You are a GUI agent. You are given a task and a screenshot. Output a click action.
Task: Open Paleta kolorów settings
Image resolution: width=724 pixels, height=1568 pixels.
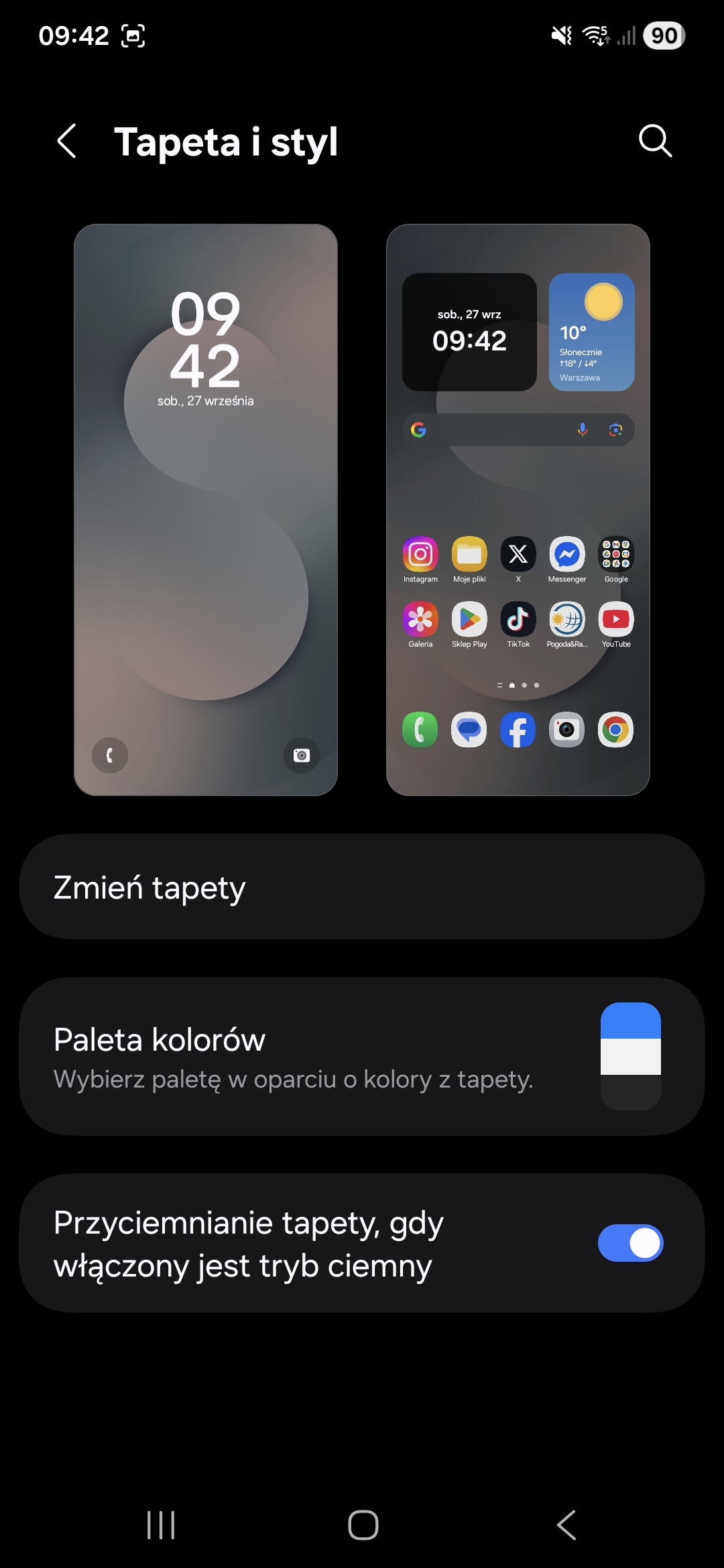tap(362, 1057)
